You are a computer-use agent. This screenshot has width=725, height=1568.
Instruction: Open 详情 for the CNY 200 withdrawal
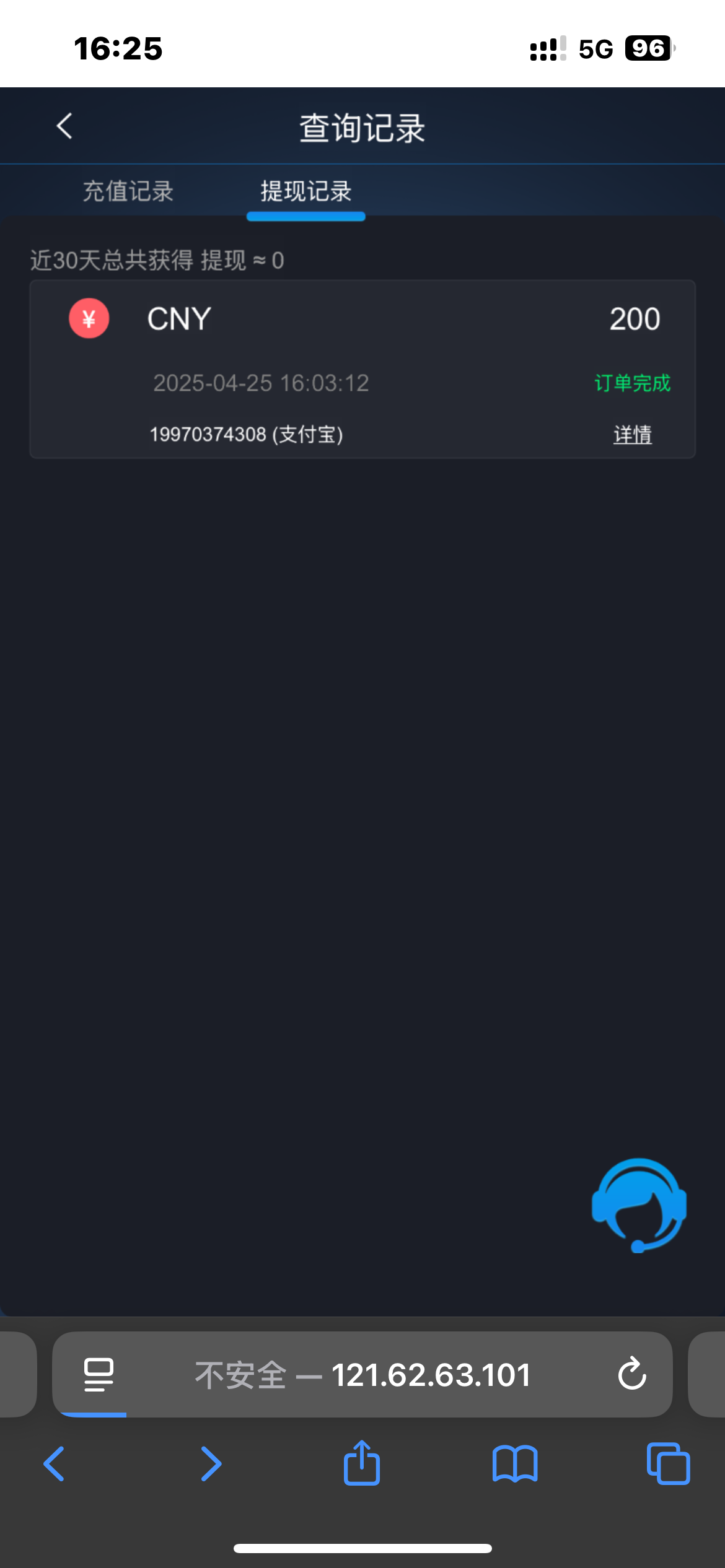pos(633,435)
